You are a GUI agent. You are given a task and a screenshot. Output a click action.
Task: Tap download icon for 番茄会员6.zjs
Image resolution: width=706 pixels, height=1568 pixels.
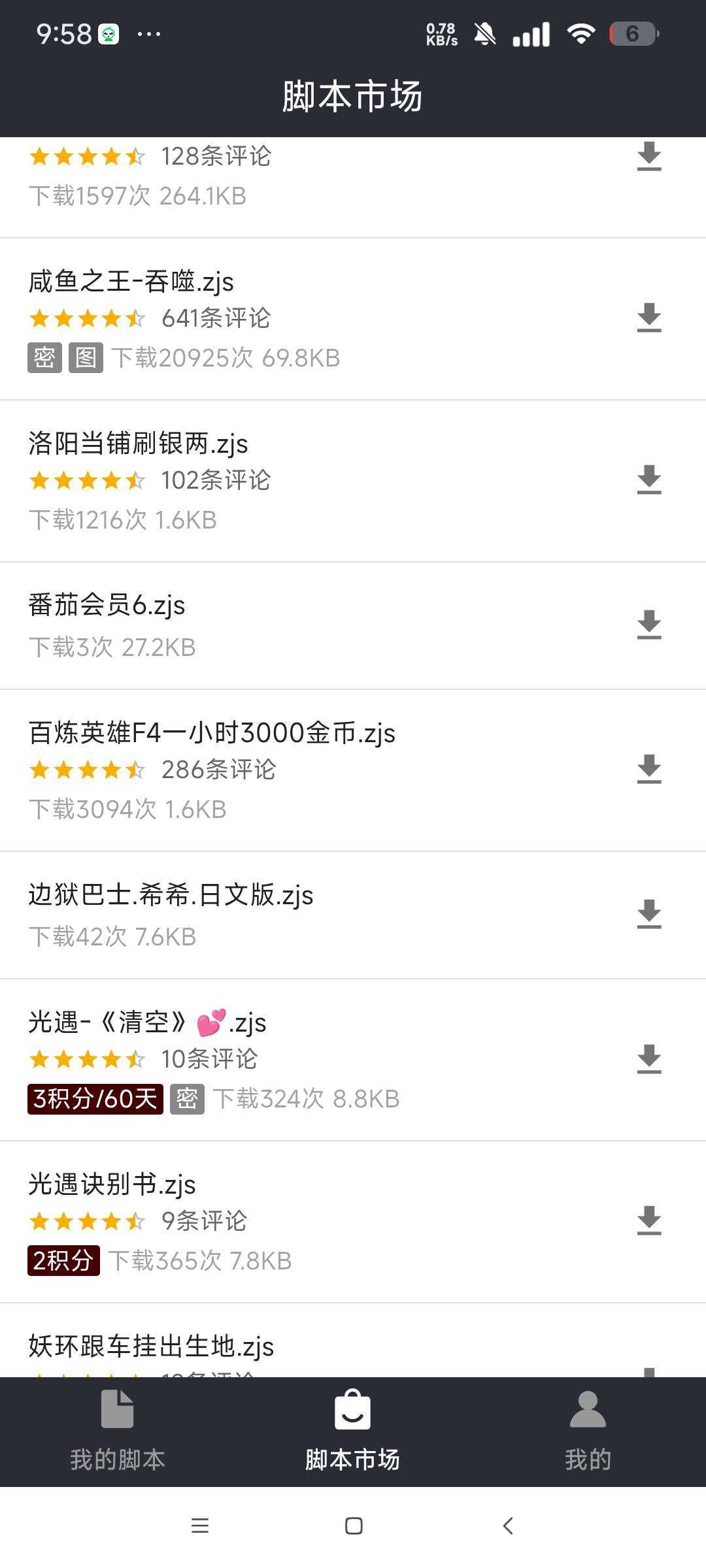(x=648, y=625)
